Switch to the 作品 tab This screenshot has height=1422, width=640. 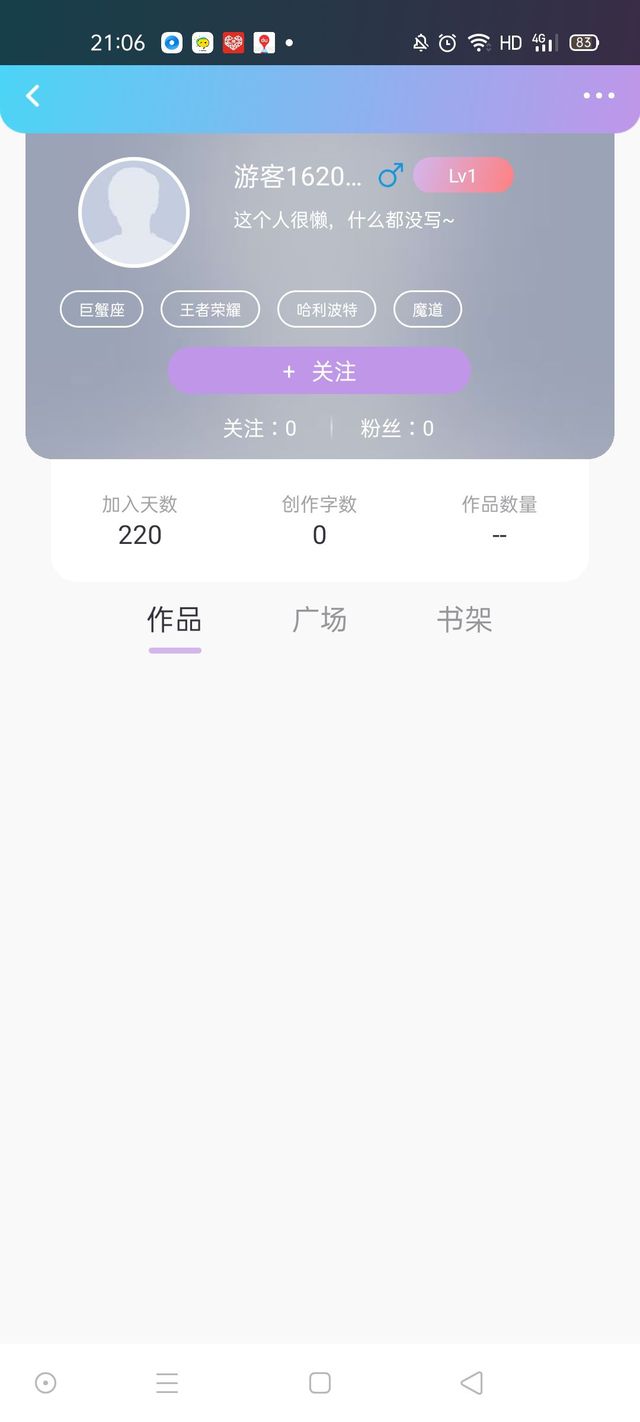tap(175, 620)
